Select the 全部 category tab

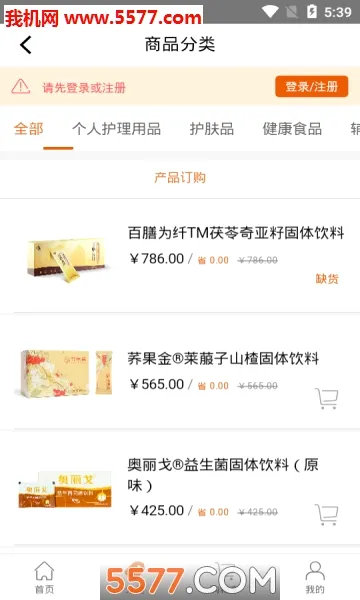[29, 129]
